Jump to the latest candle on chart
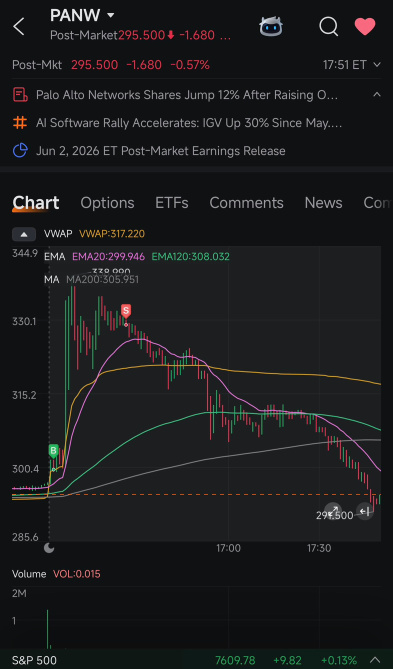Screen dimensions: 393x669 click(x=364, y=511)
